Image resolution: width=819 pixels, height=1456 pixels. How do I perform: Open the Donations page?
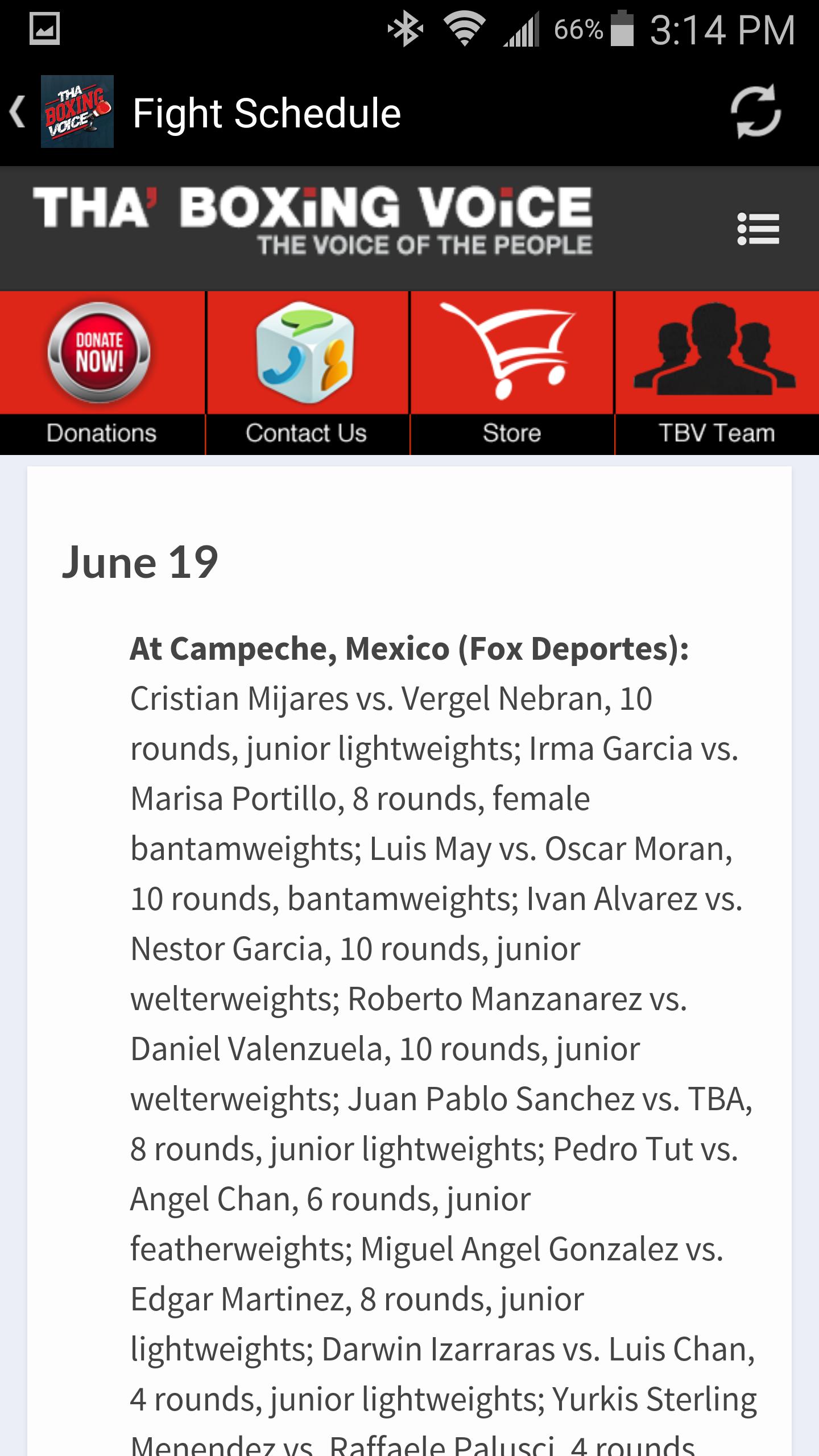point(101,373)
